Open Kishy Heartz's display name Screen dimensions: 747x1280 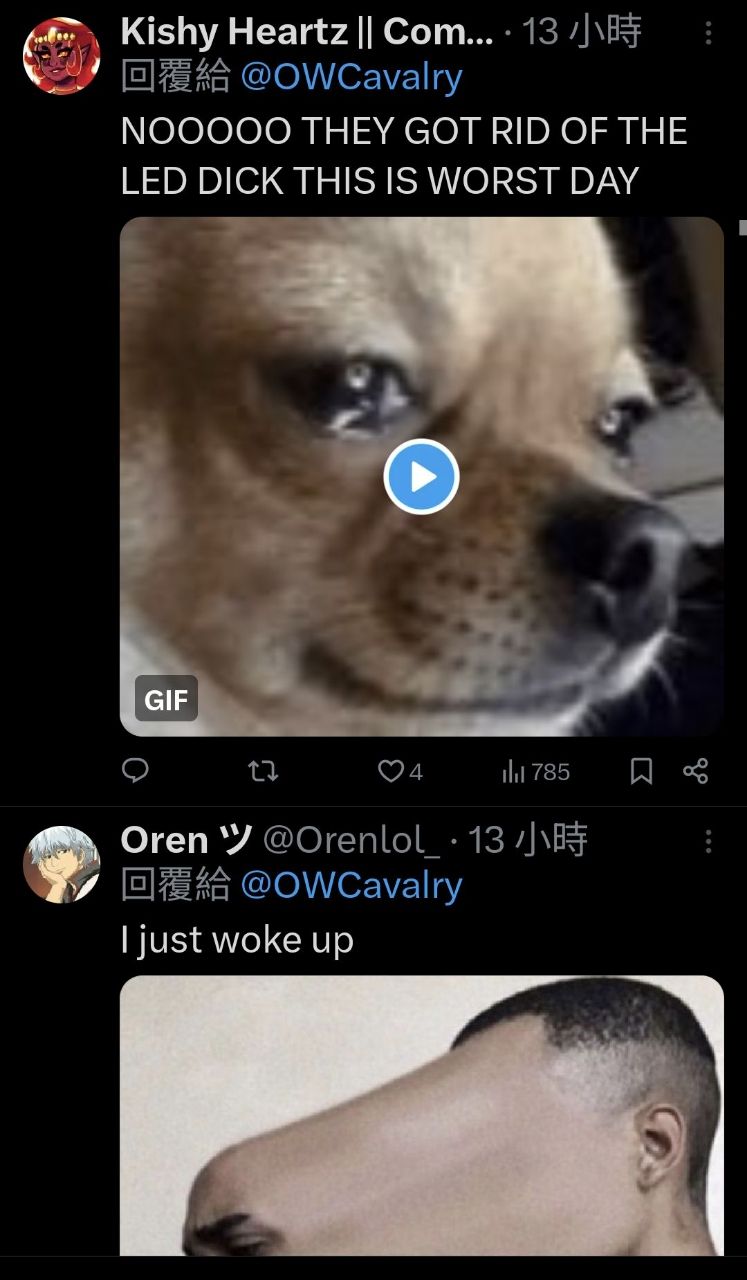306,33
